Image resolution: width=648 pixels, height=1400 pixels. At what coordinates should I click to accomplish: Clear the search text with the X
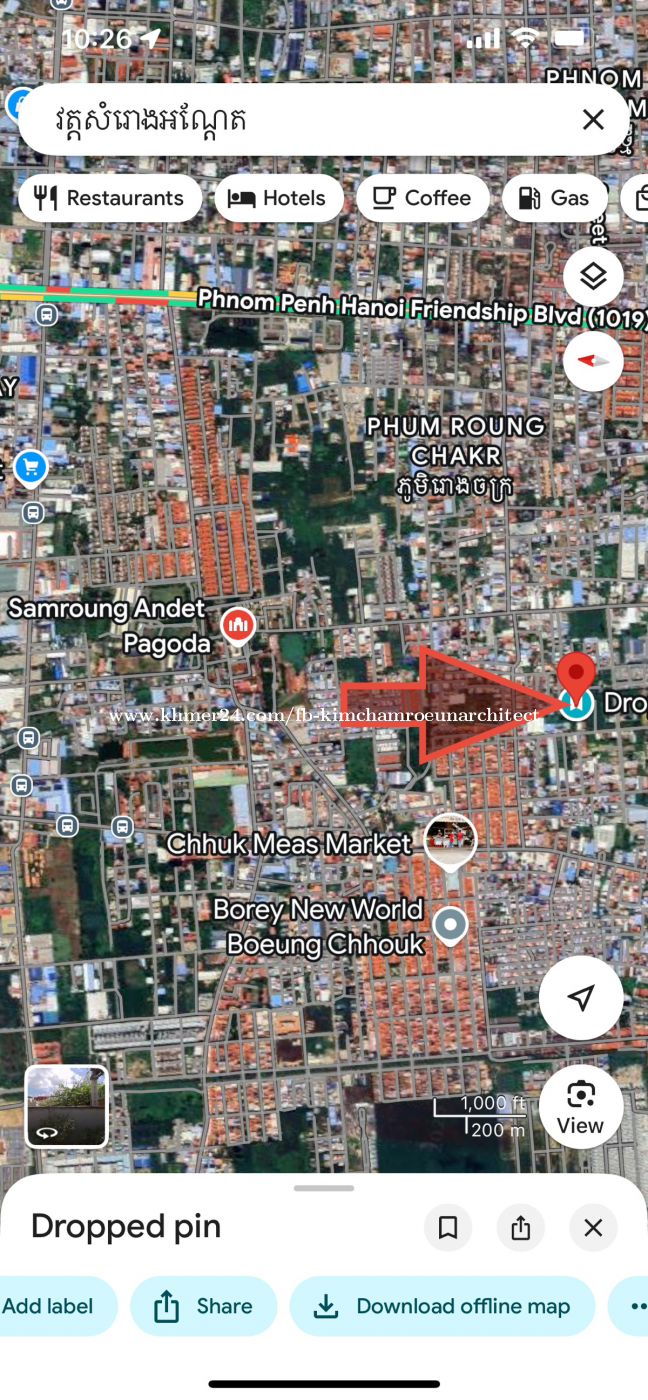point(593,120)
